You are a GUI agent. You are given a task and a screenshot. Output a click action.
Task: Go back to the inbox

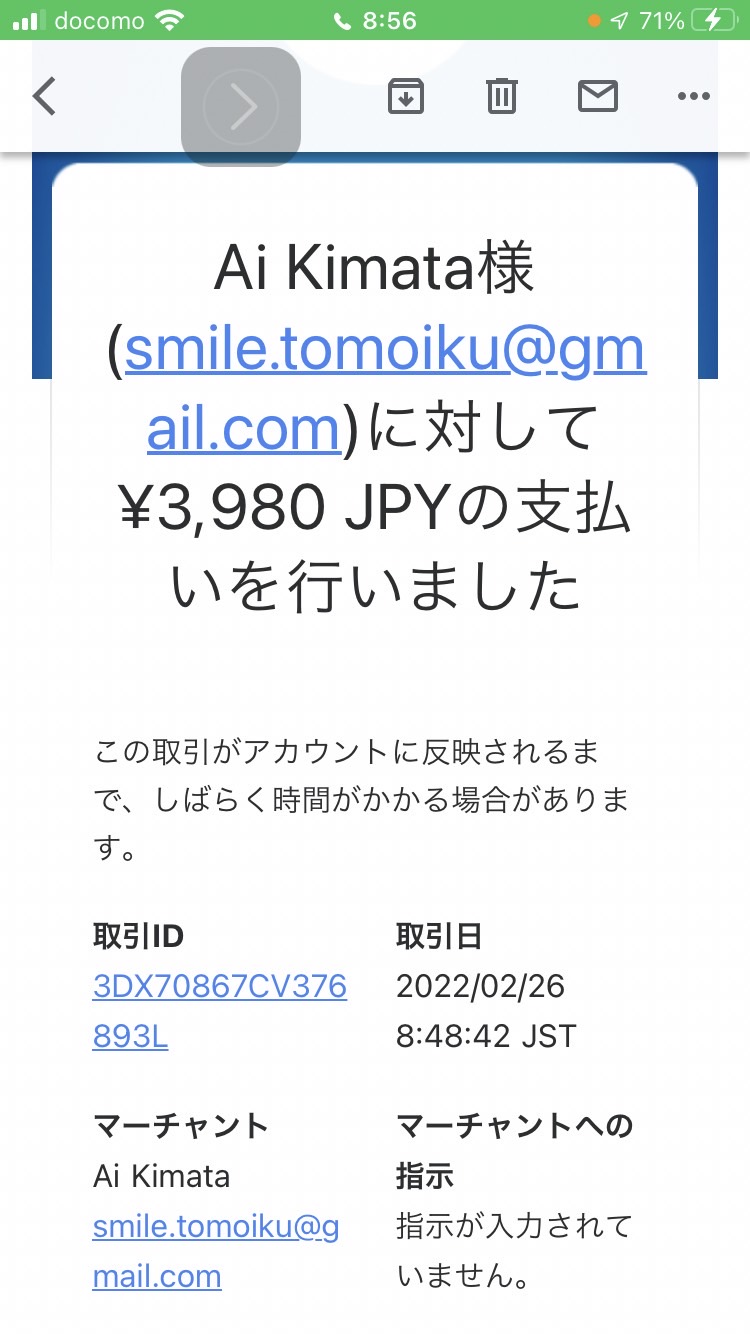coord(45,97)
